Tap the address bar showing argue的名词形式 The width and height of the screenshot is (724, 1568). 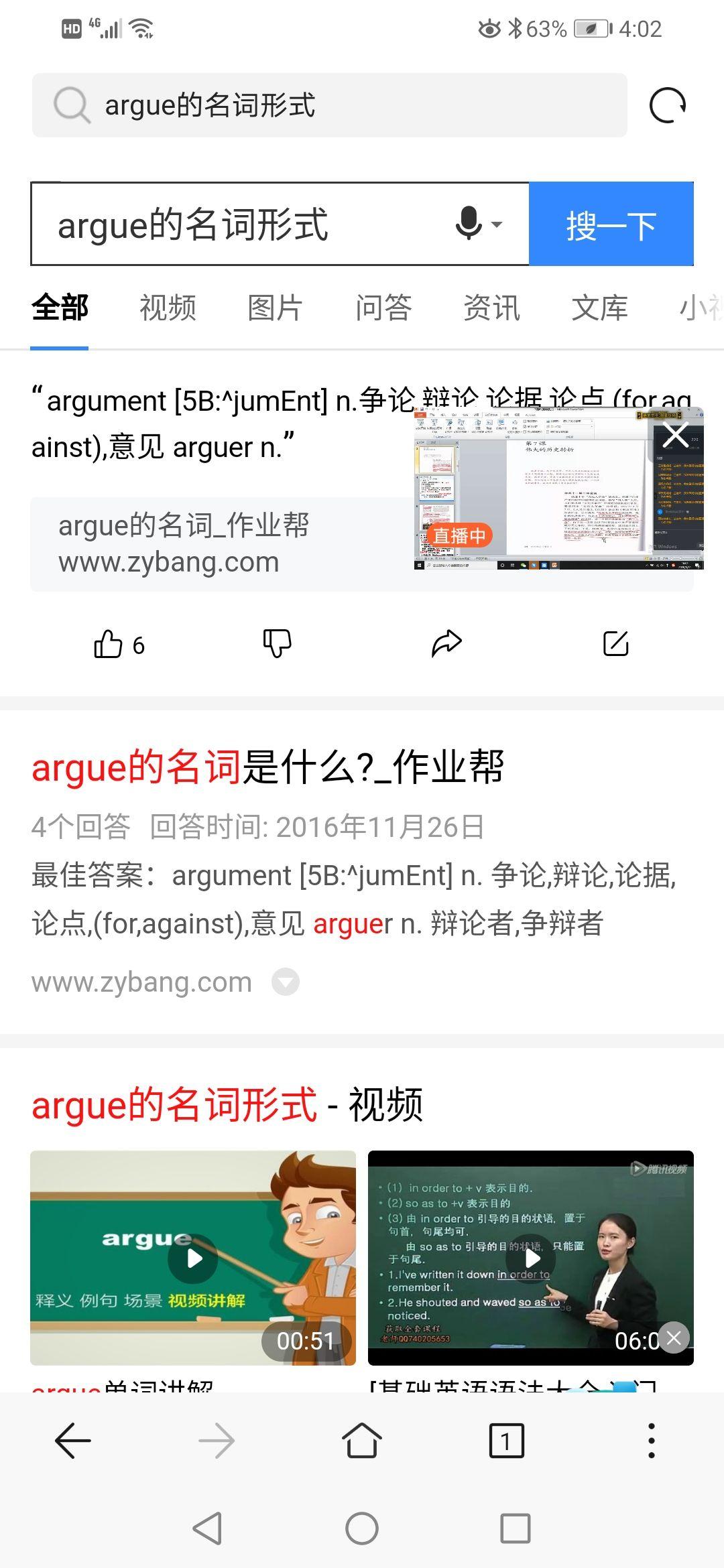pyautogui.click(x=329, y=105)
